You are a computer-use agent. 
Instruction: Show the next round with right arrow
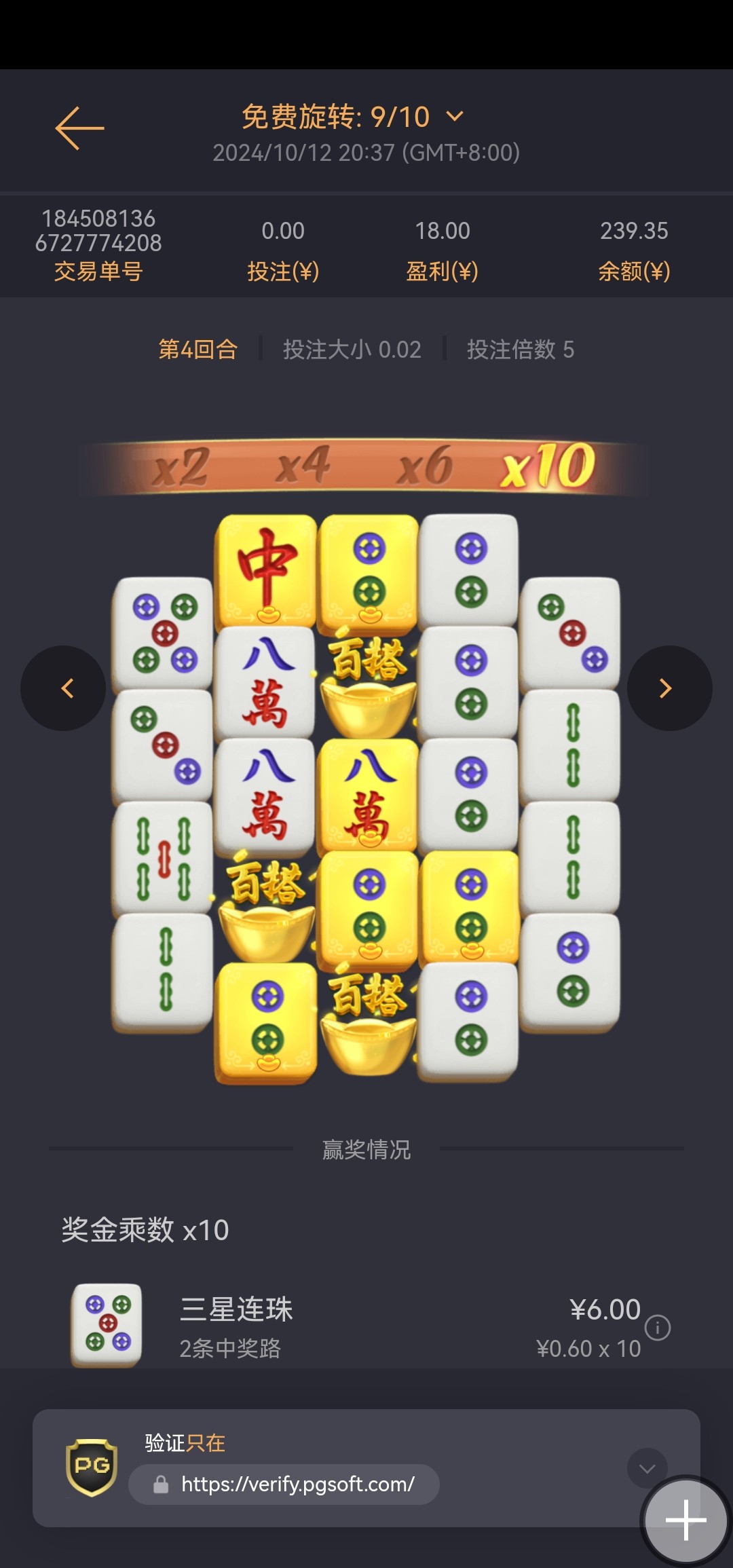coord(669,688)
